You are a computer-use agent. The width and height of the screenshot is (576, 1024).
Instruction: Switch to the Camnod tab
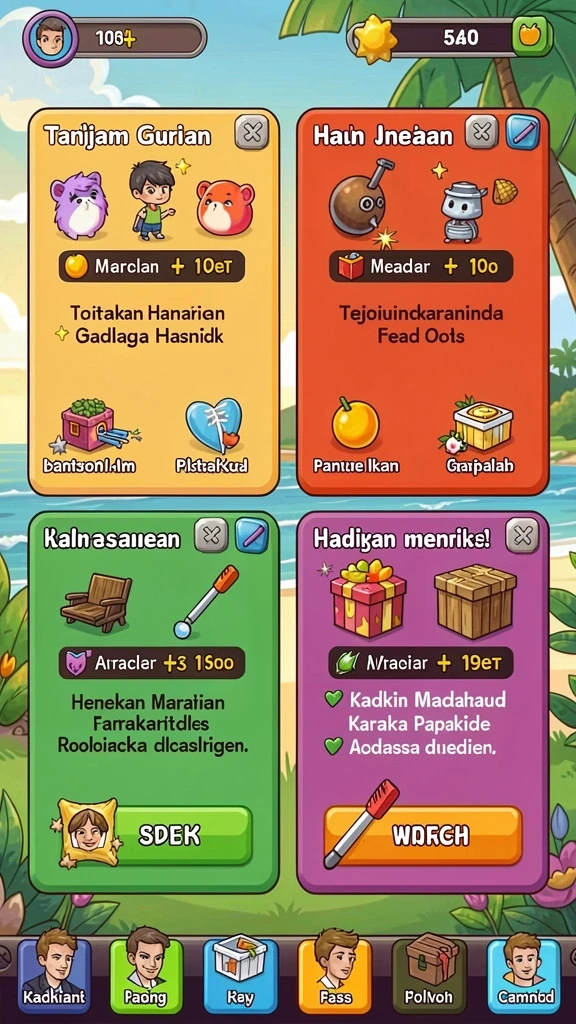[524, 977]
